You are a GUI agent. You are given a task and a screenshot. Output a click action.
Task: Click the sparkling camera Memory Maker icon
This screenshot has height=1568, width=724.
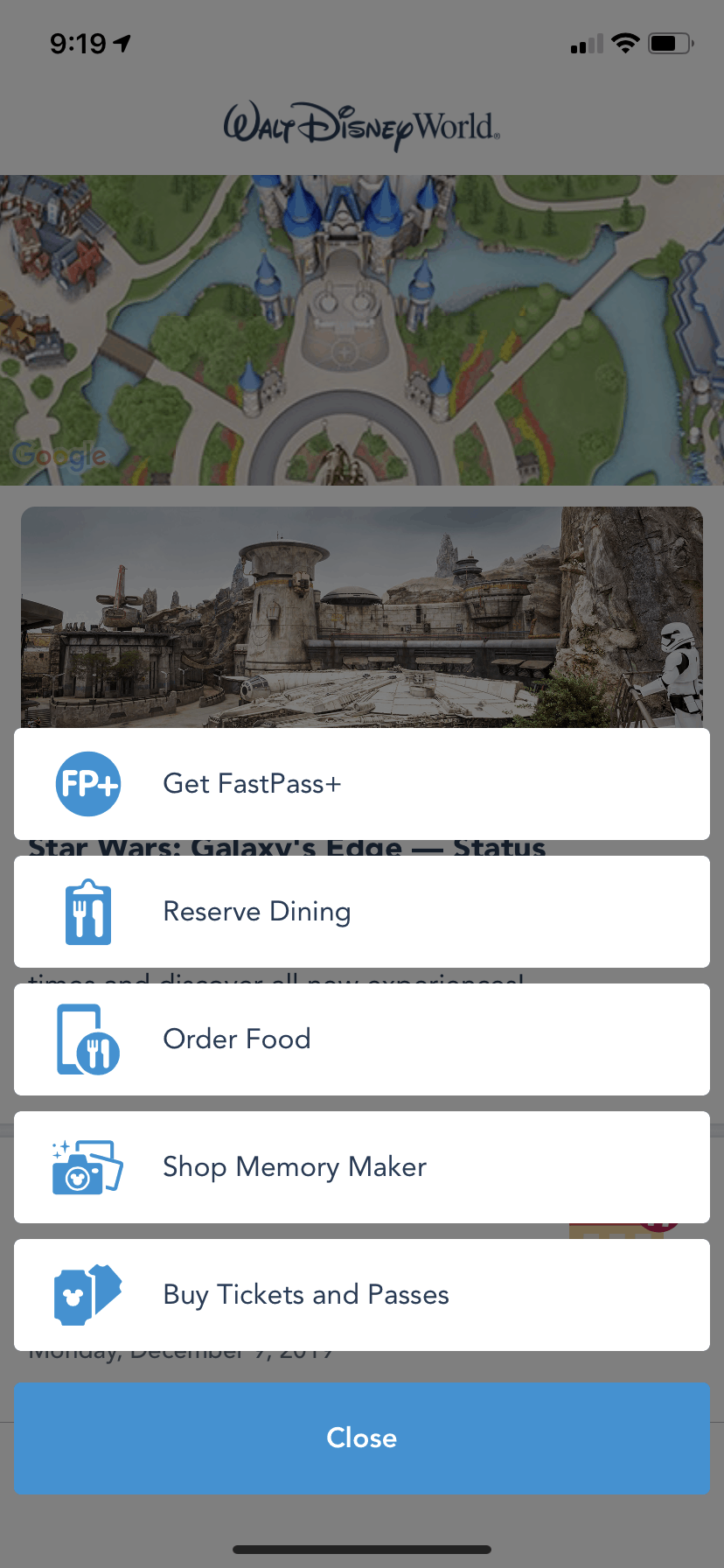tap(86, 1166)
